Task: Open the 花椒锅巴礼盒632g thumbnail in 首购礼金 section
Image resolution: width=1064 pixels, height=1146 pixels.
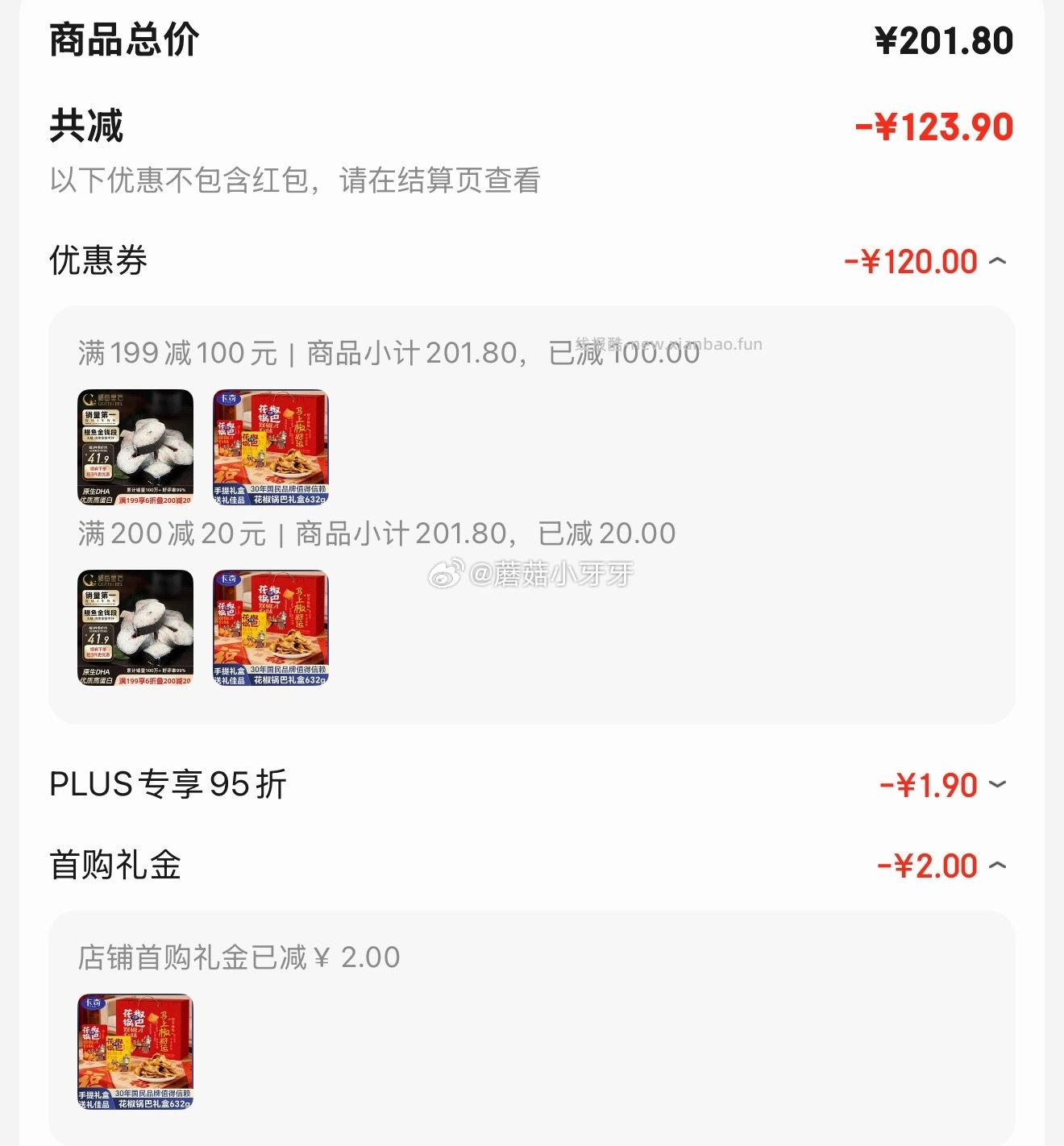Action: coord(134,1052)
